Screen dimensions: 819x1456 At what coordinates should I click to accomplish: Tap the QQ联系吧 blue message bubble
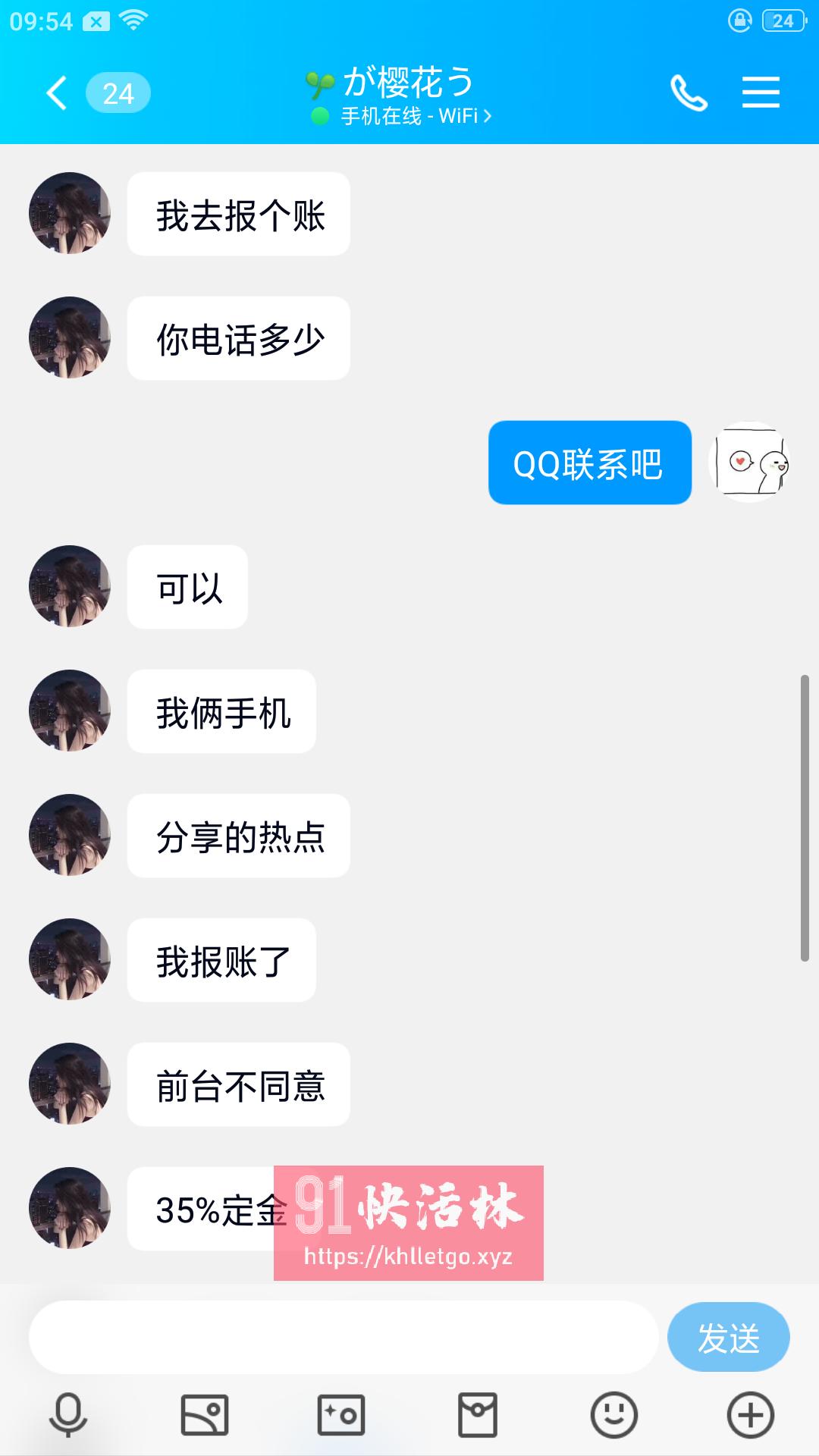[x=590, y=464]
